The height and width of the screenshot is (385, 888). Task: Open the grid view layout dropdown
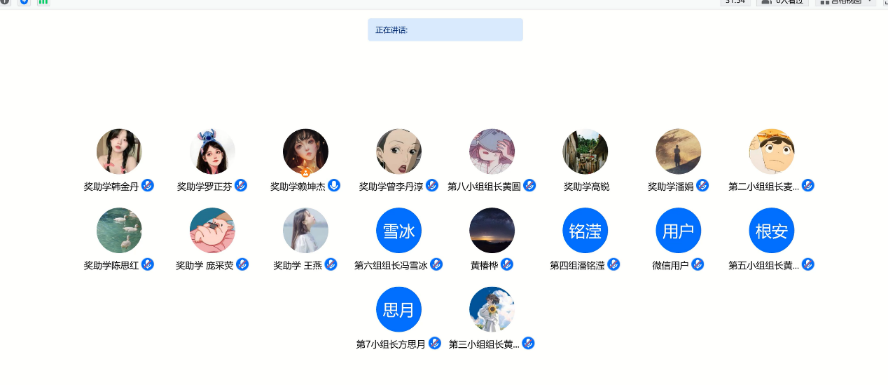[x=847, y=2]
